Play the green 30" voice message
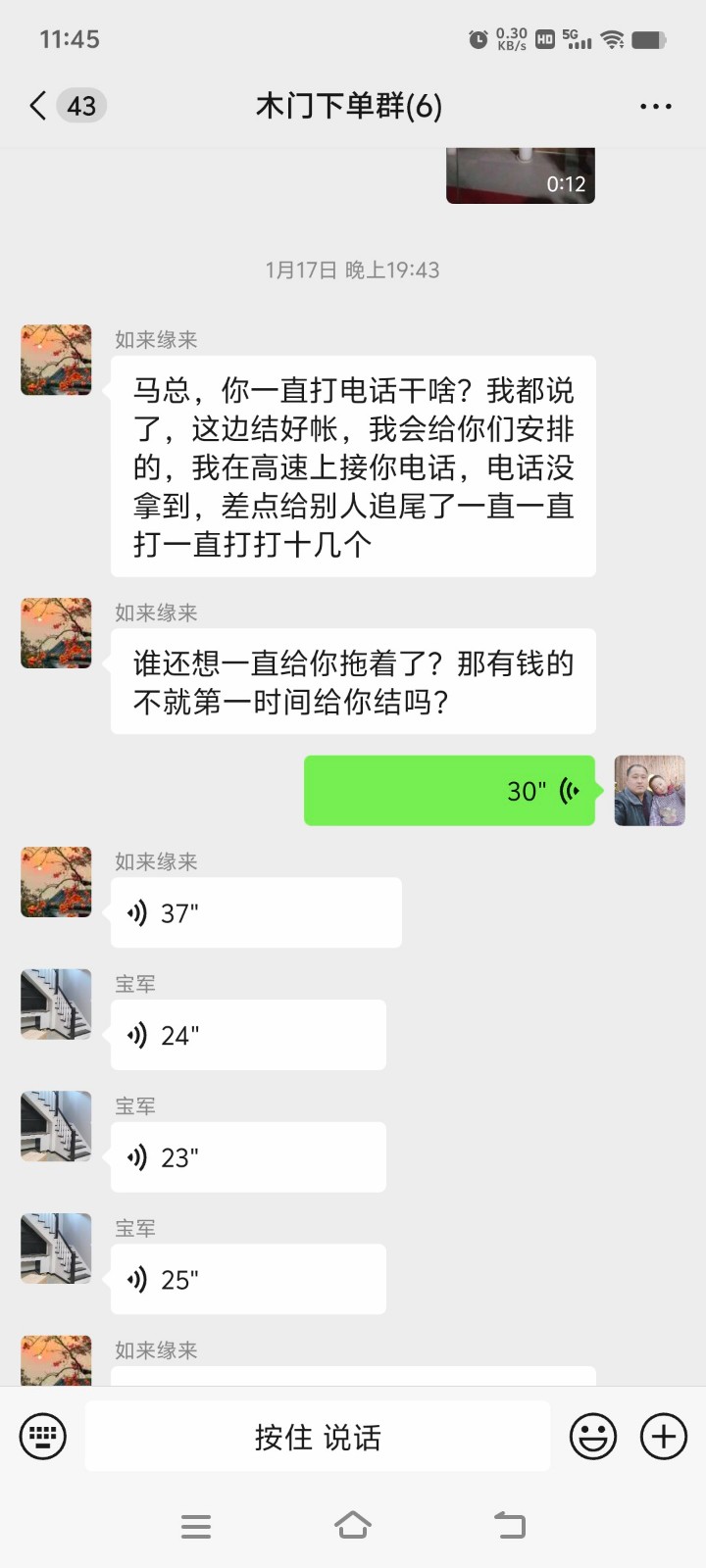The width and height of the screenshot is (706, 1568). [449, 790]
